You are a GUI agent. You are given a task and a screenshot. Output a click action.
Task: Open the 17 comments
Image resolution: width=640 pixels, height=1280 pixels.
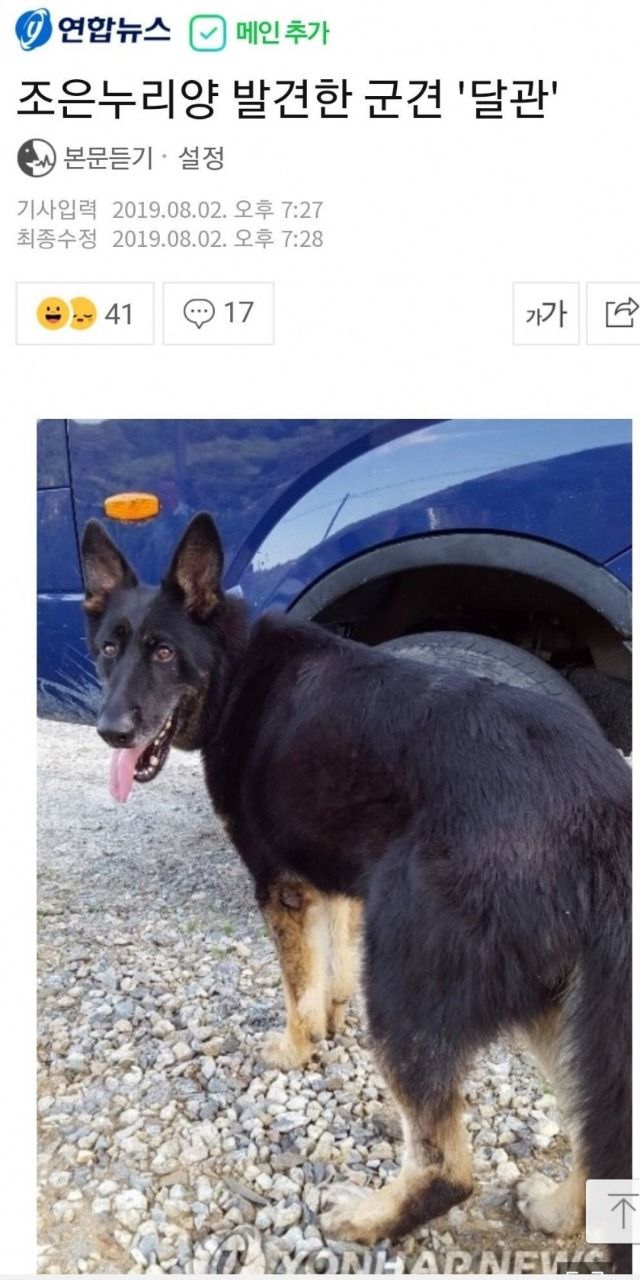pyautogui.click(x=218, y=314)
